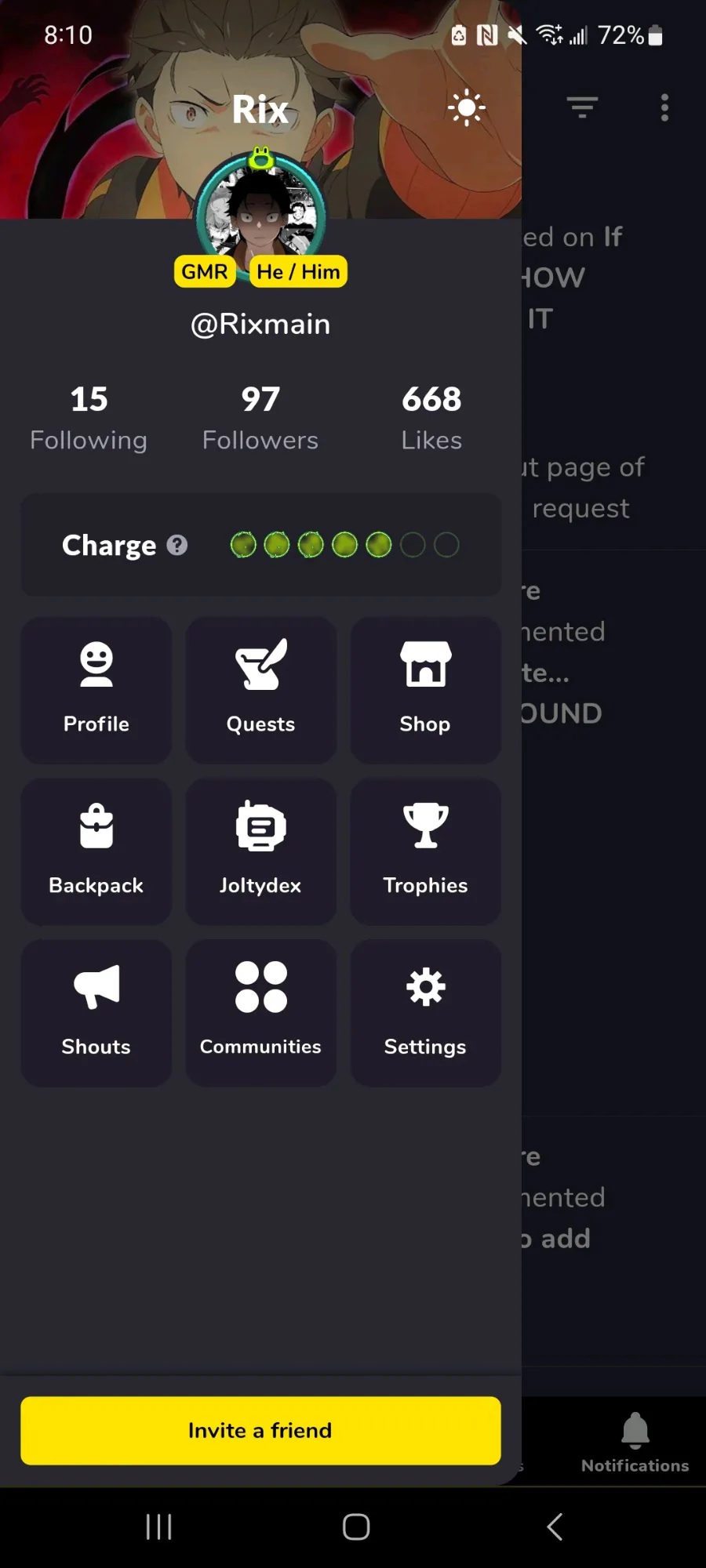This screenshot has width=706, height=1568.
Task: Tap Invite a friend button
Action: click(260, 1430)
